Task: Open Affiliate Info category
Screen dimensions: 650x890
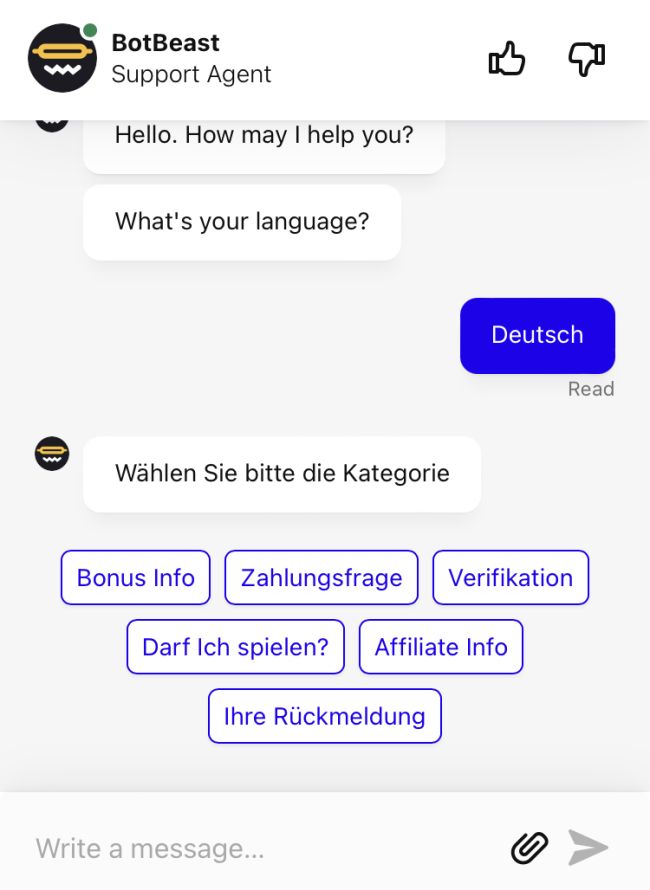Action: pyautogui.click(x=441, y=647)
